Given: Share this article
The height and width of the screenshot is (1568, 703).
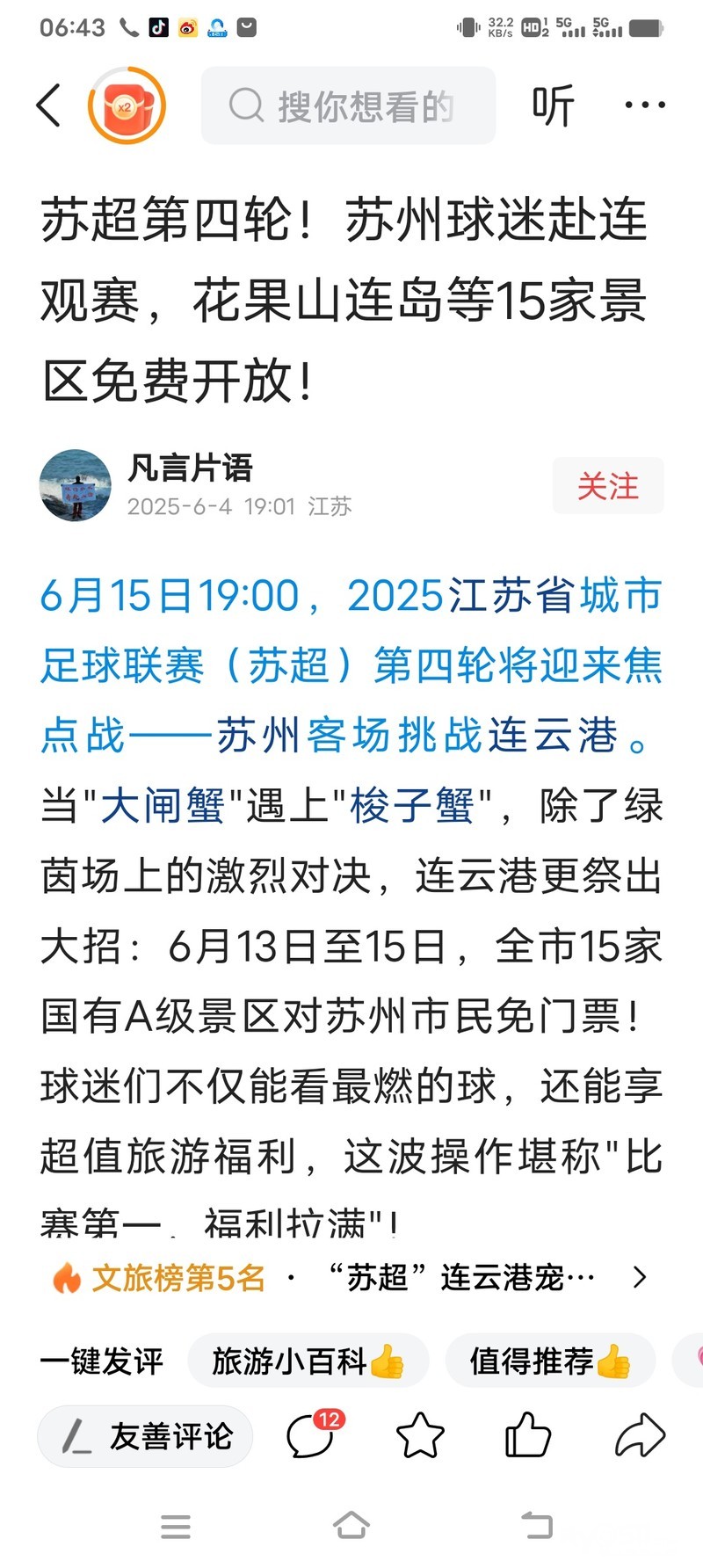Looking at the screenshot, I should 640,1435.
